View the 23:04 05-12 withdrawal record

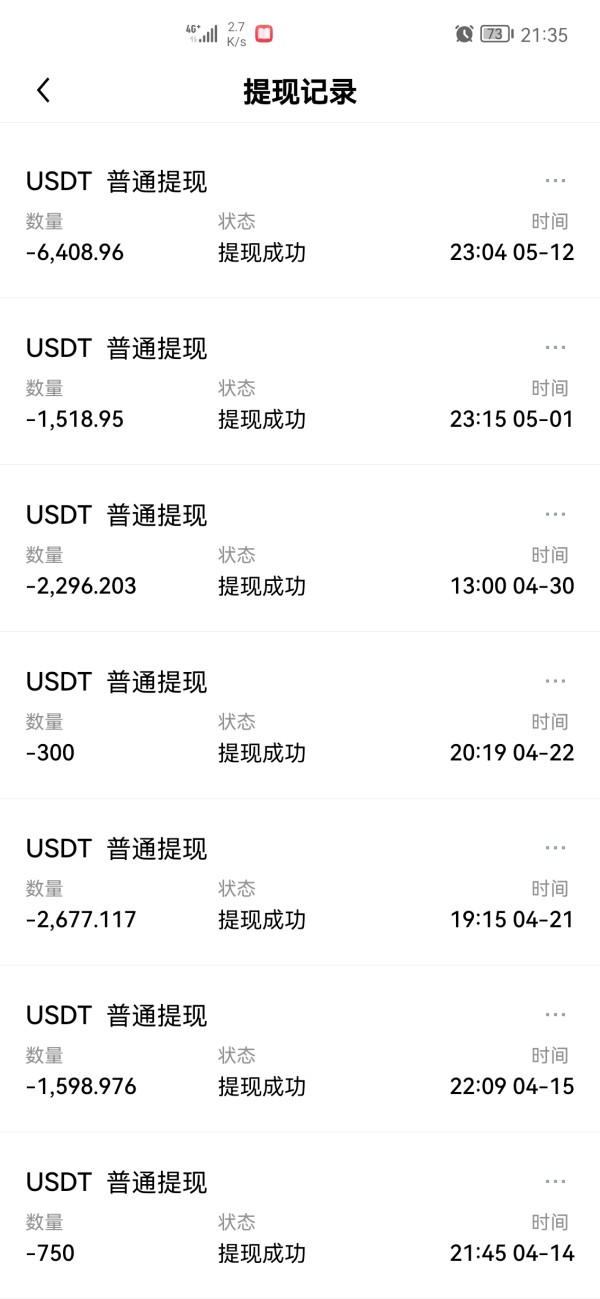coord(300,218)
